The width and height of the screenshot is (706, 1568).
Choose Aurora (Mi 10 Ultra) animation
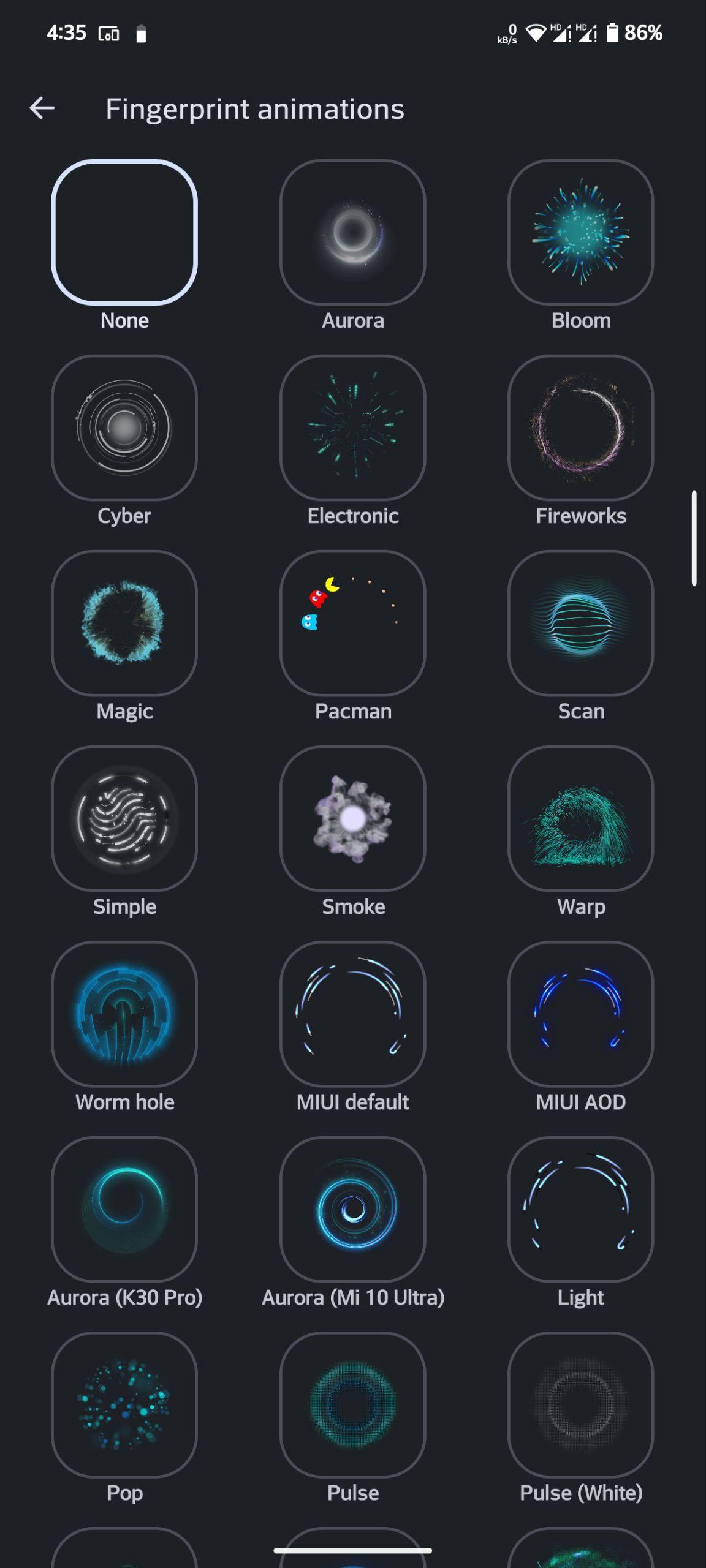(x=352, y=1209)
